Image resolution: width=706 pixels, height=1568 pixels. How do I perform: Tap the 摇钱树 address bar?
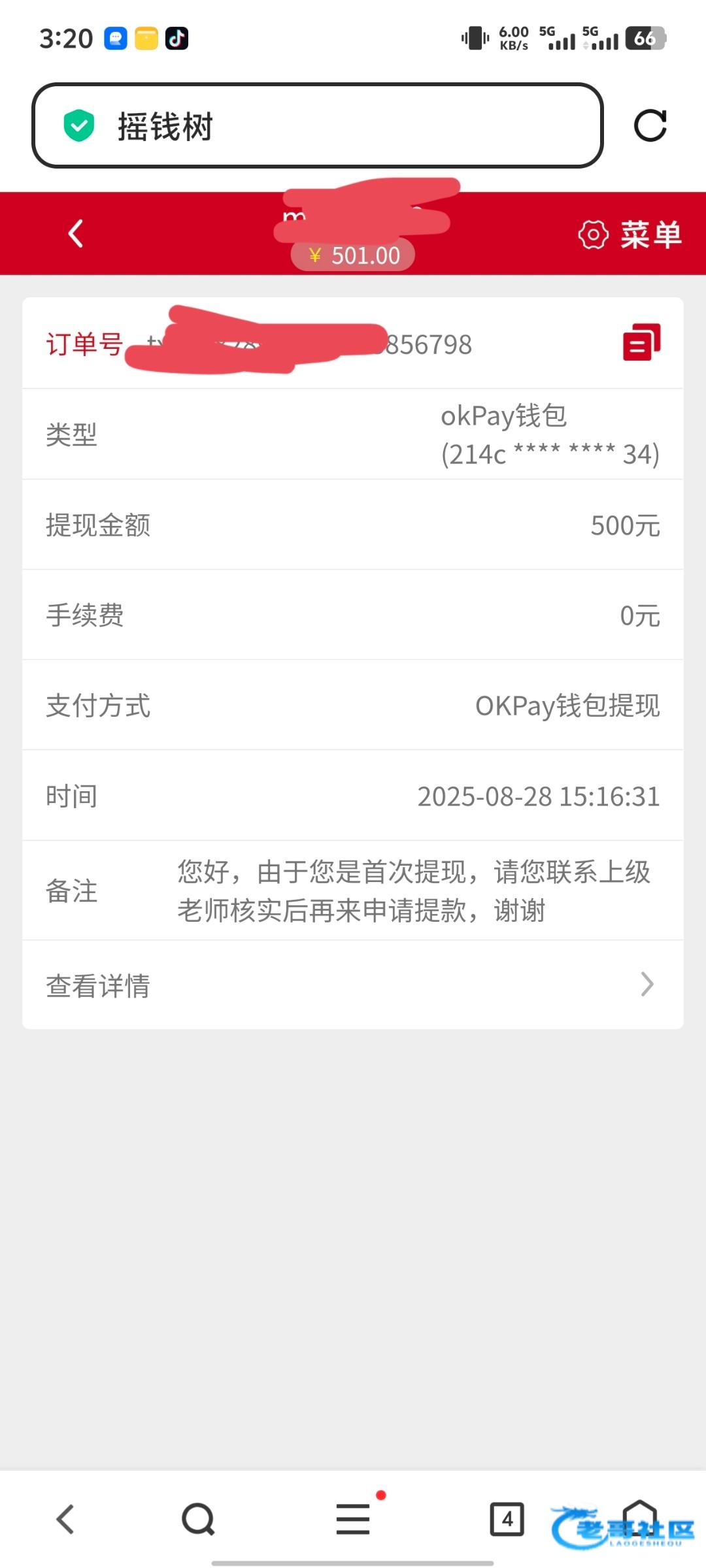[x=317, y=125]
